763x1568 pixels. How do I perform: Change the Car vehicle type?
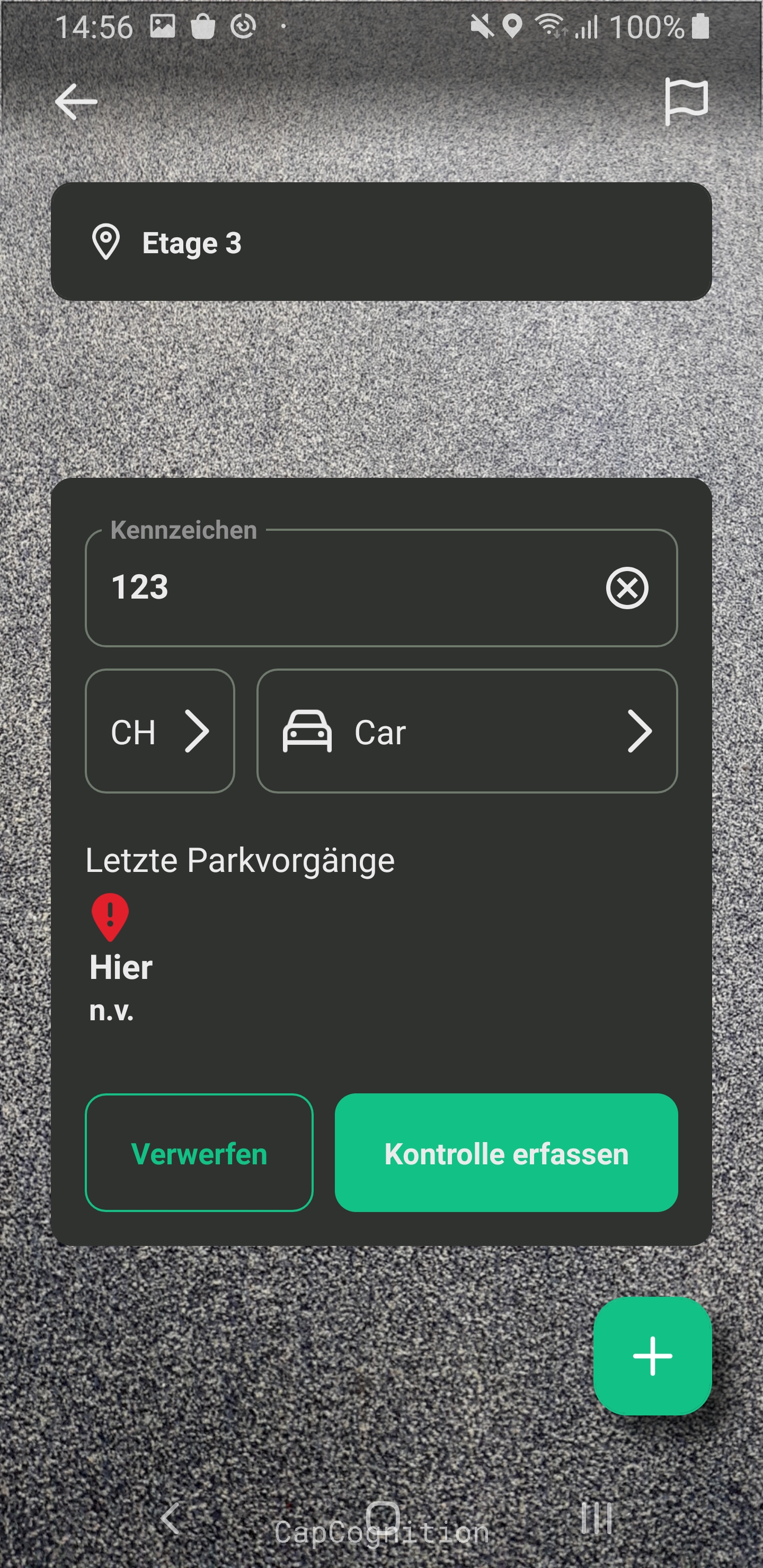coord(466,731)
